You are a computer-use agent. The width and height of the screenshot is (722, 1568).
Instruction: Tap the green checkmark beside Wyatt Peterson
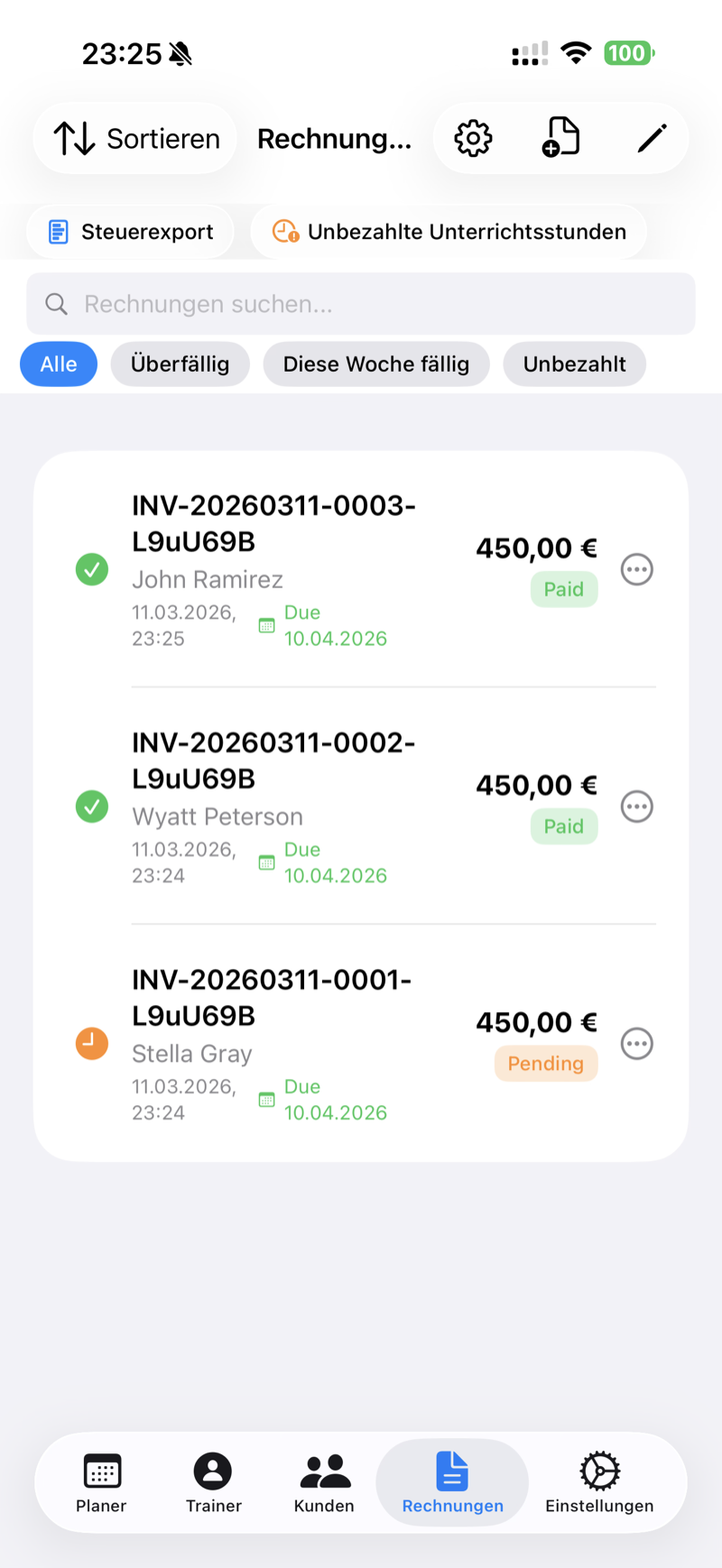91,807
